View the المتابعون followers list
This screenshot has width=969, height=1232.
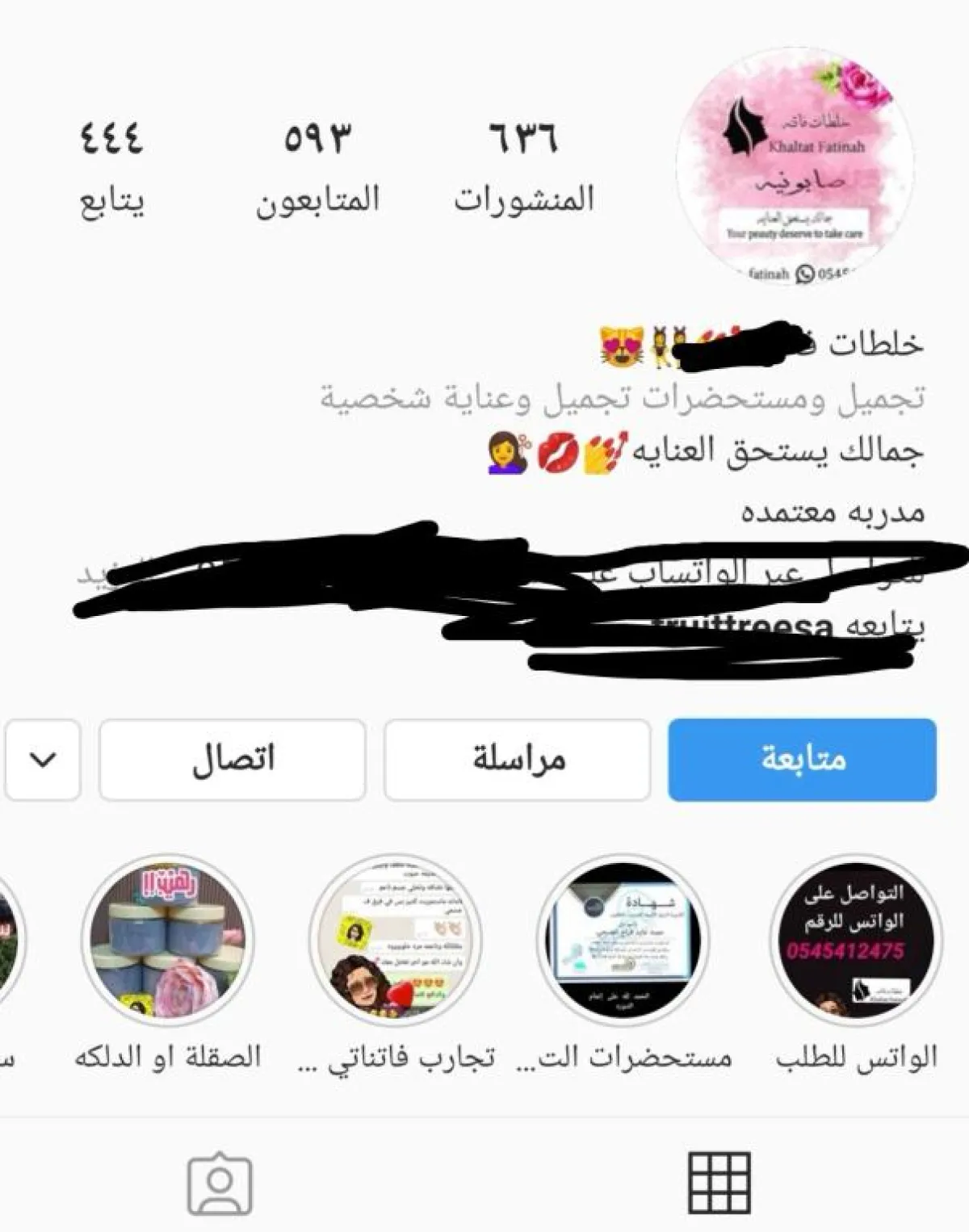tap(317, 168)
